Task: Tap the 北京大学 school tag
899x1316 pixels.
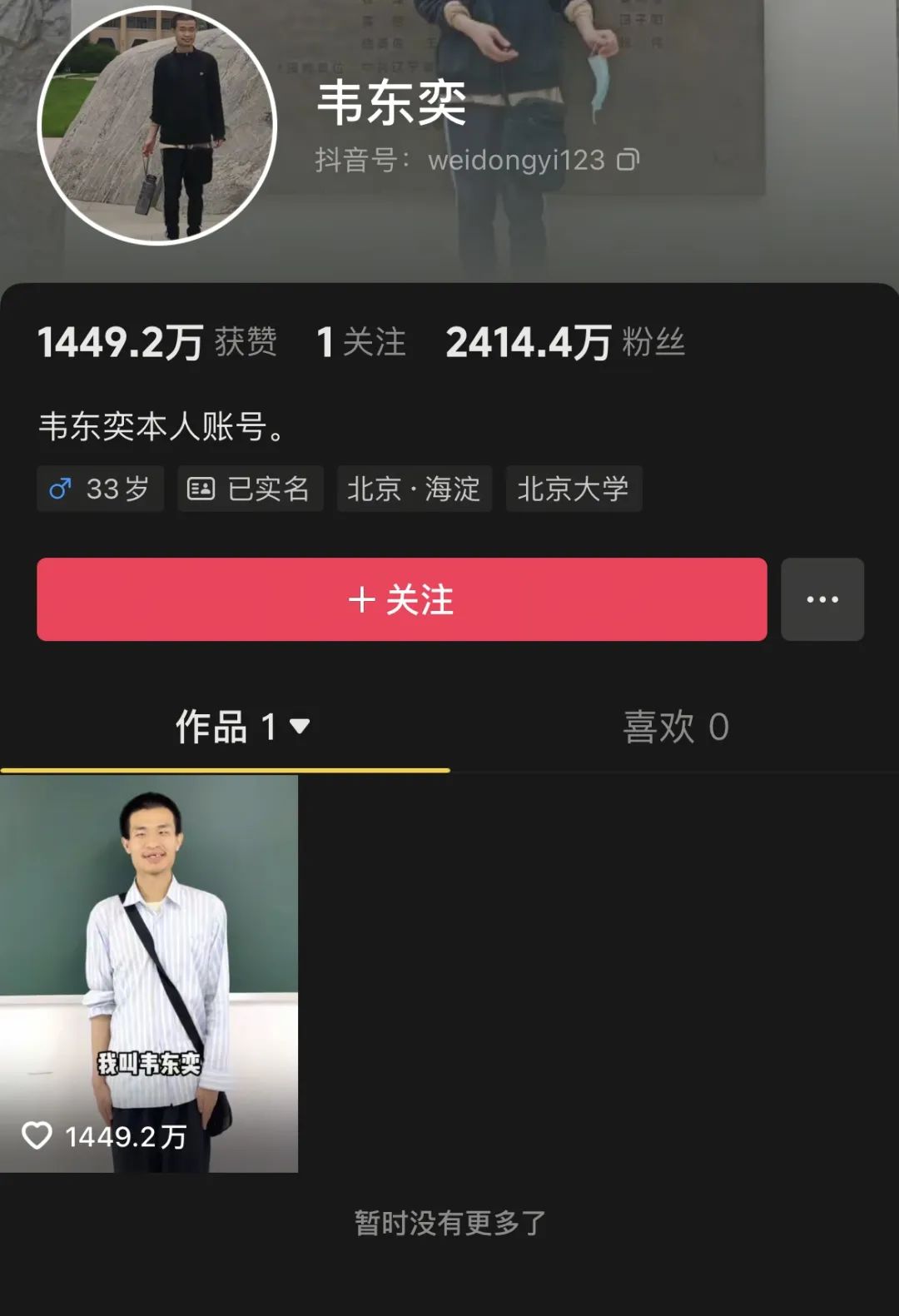Action: click(573, 489)
